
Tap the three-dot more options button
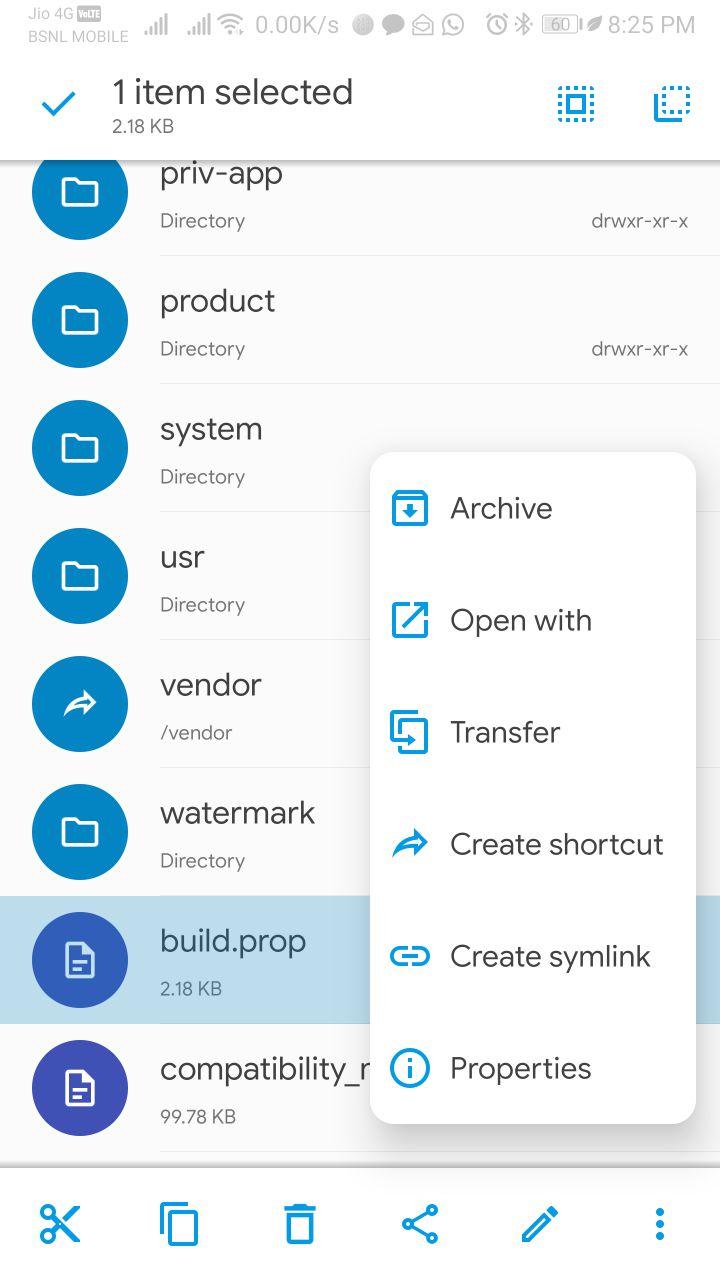coord(659,1223)
